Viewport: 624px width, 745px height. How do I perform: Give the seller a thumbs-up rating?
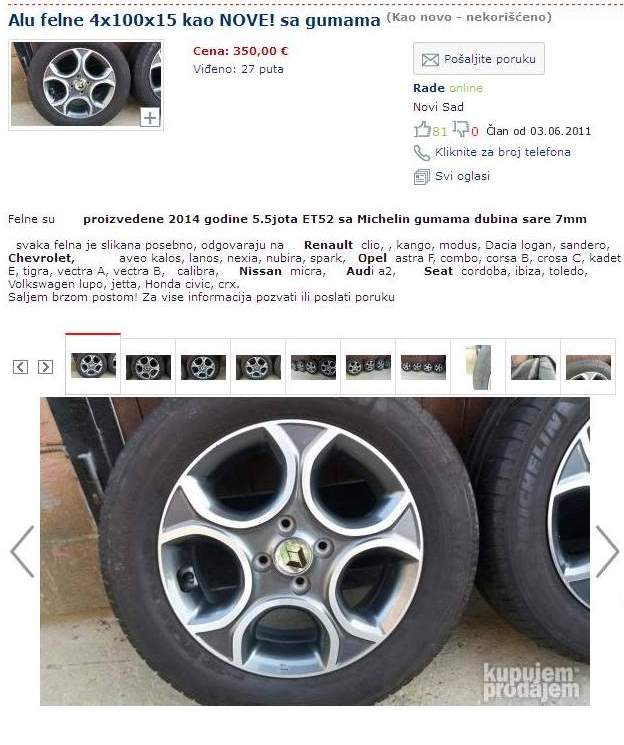click(422, 130)
